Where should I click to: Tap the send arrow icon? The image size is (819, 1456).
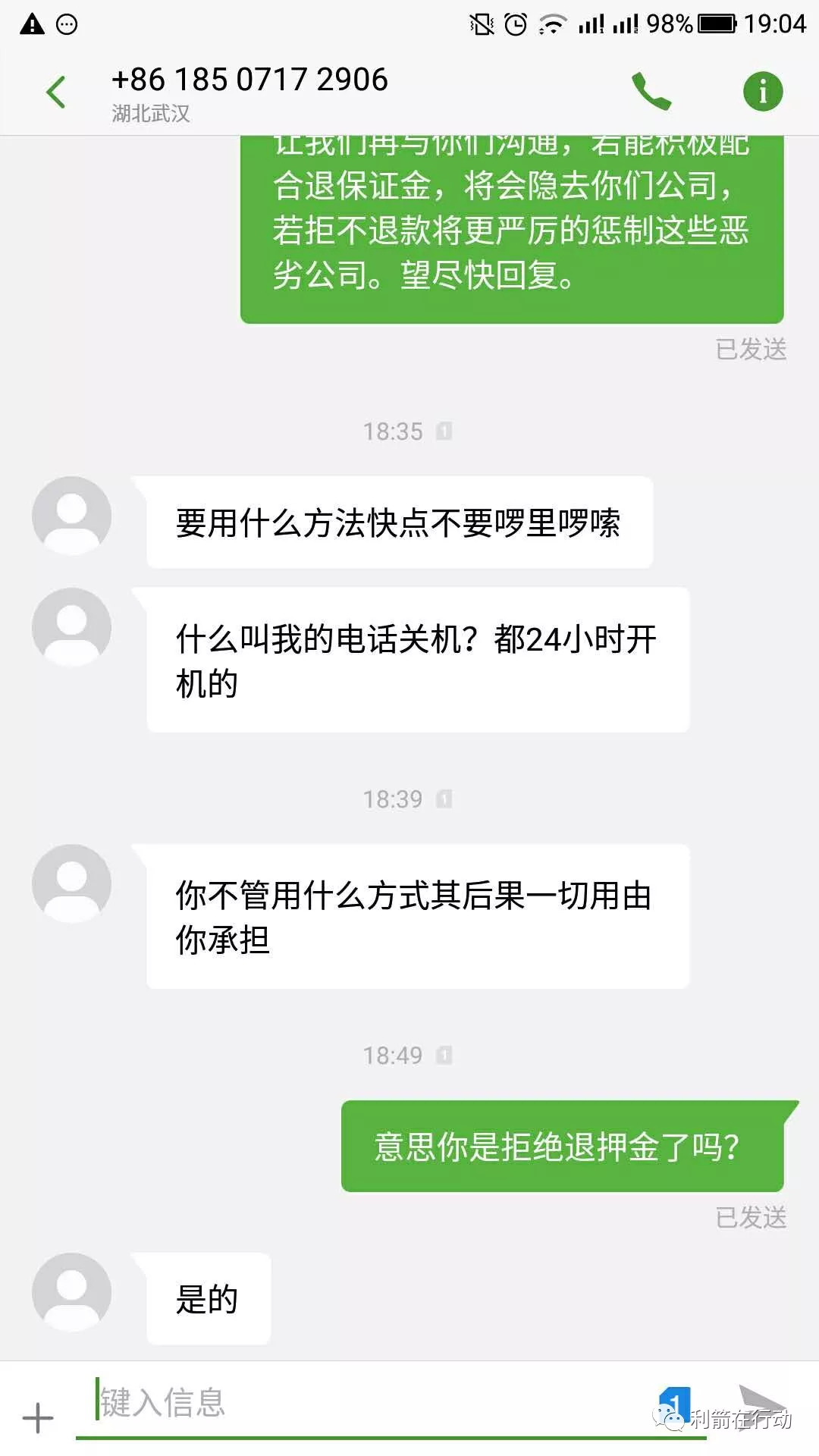coord(763,1402)
